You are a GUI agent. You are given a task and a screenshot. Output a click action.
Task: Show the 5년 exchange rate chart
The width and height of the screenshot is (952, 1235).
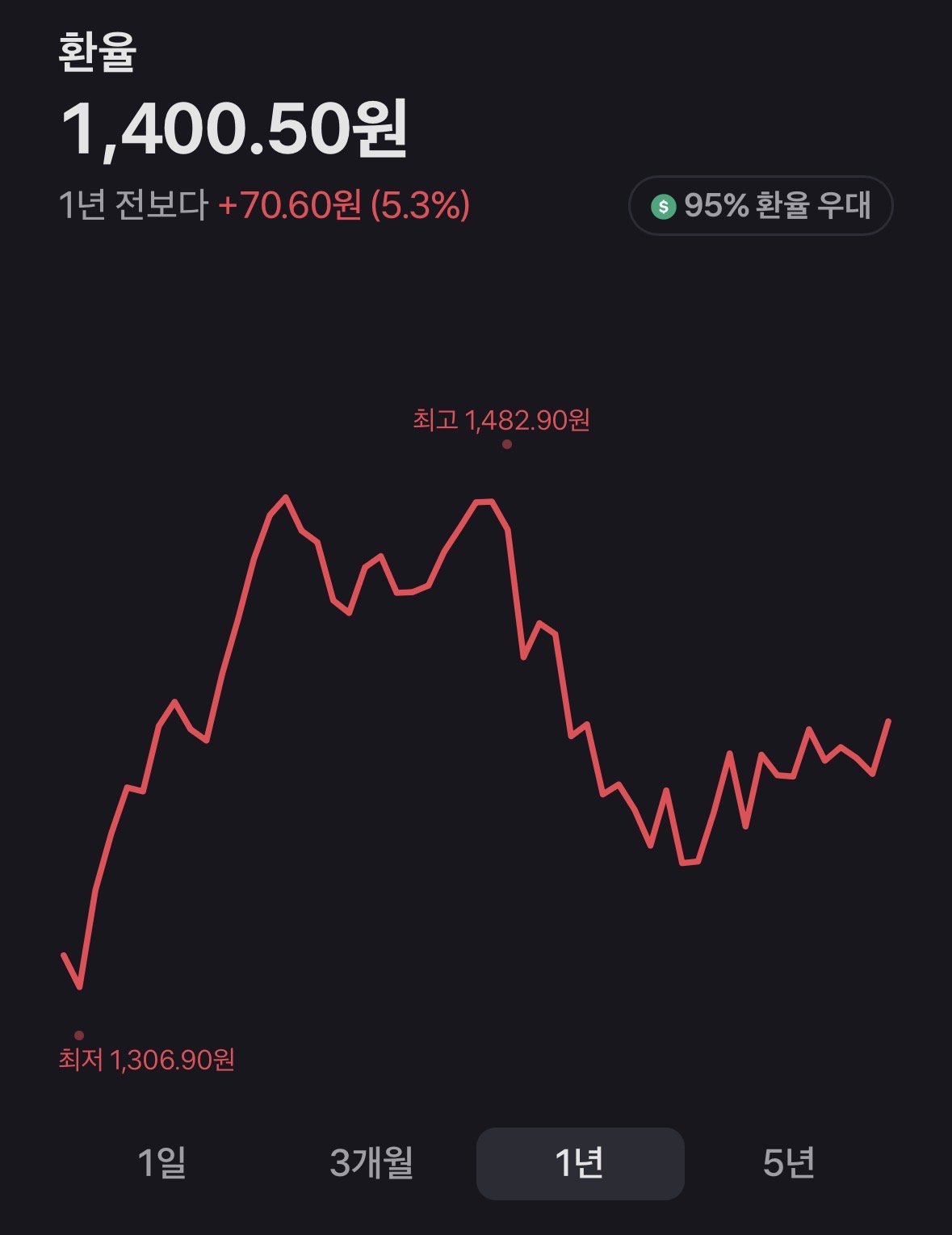tap(788, 1163)
